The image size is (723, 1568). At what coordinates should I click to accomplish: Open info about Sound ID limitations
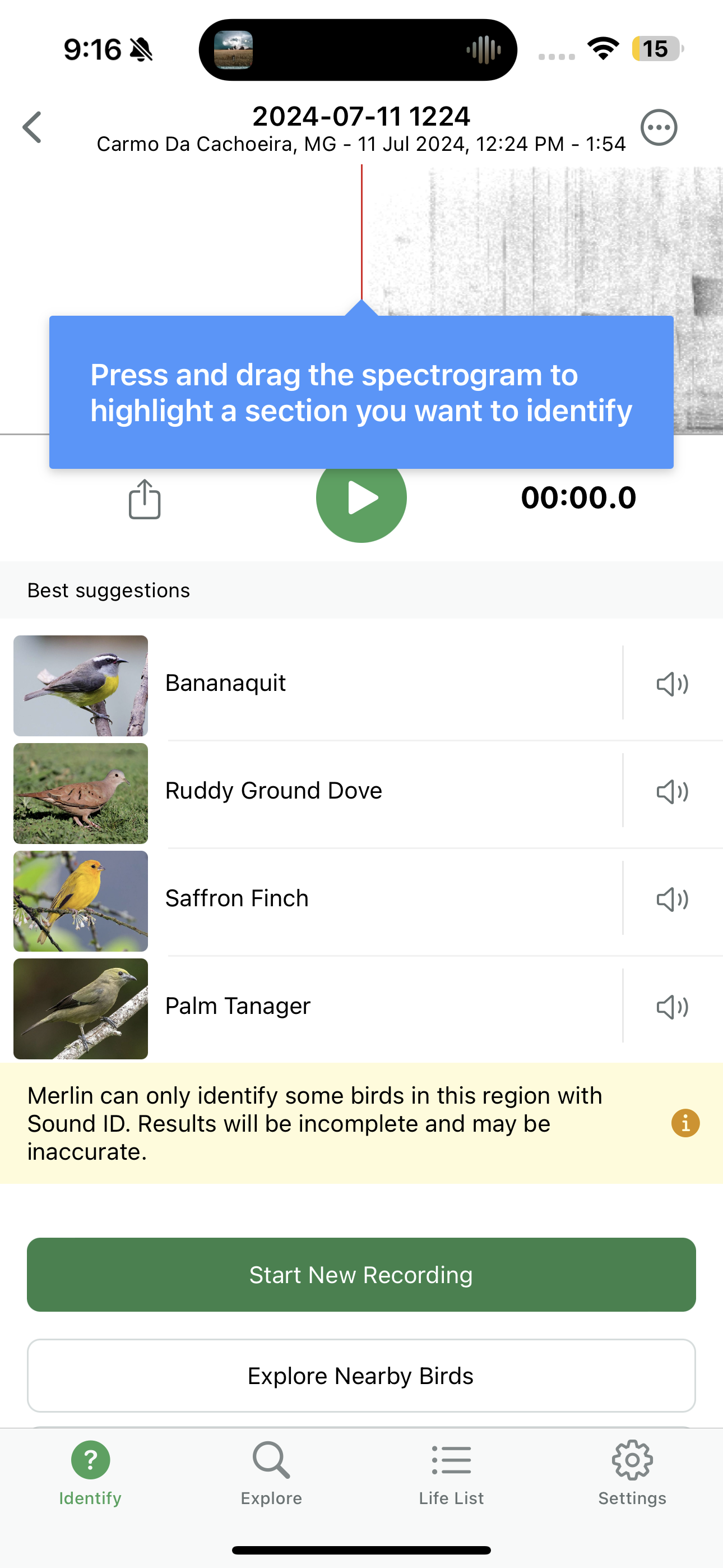[x=685, y=1123]
